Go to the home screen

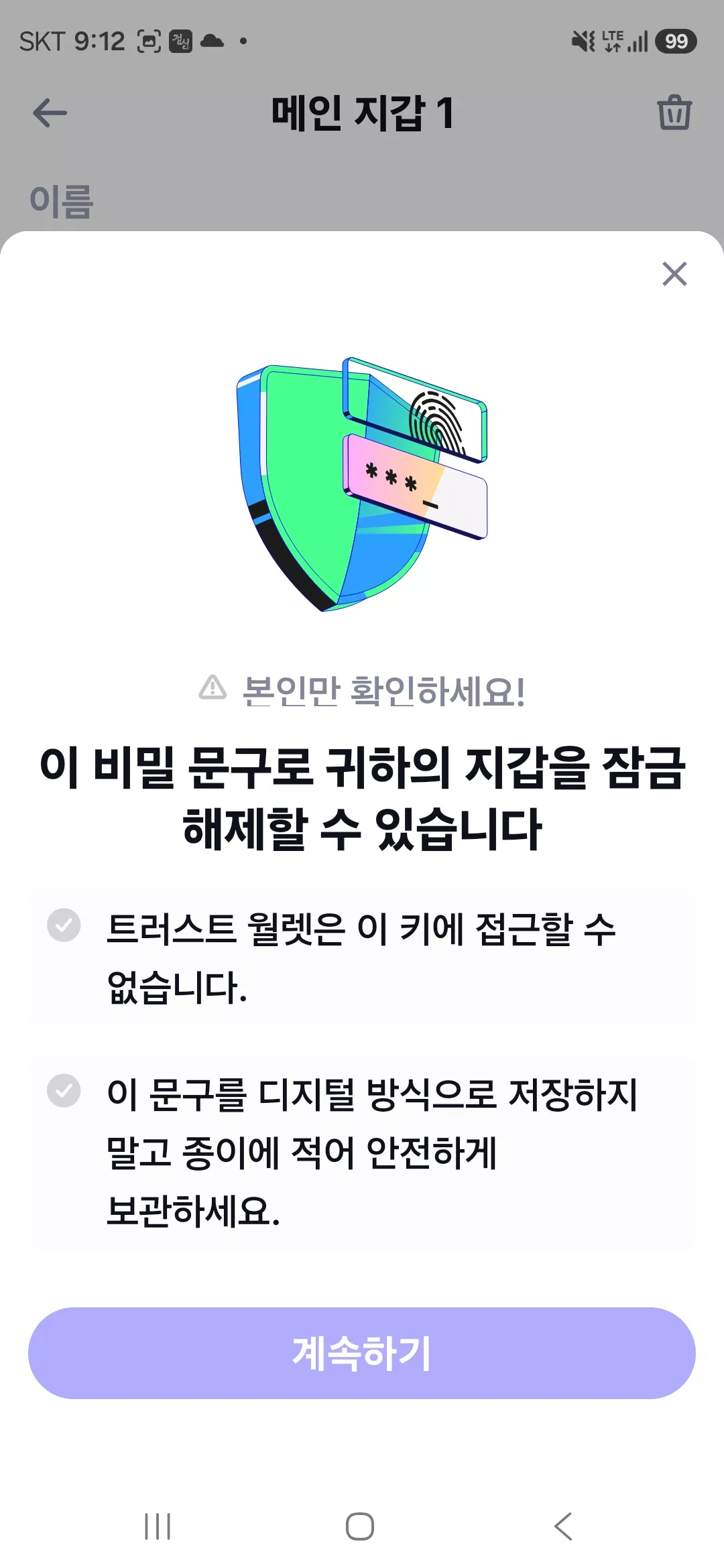click(360, 1526)
